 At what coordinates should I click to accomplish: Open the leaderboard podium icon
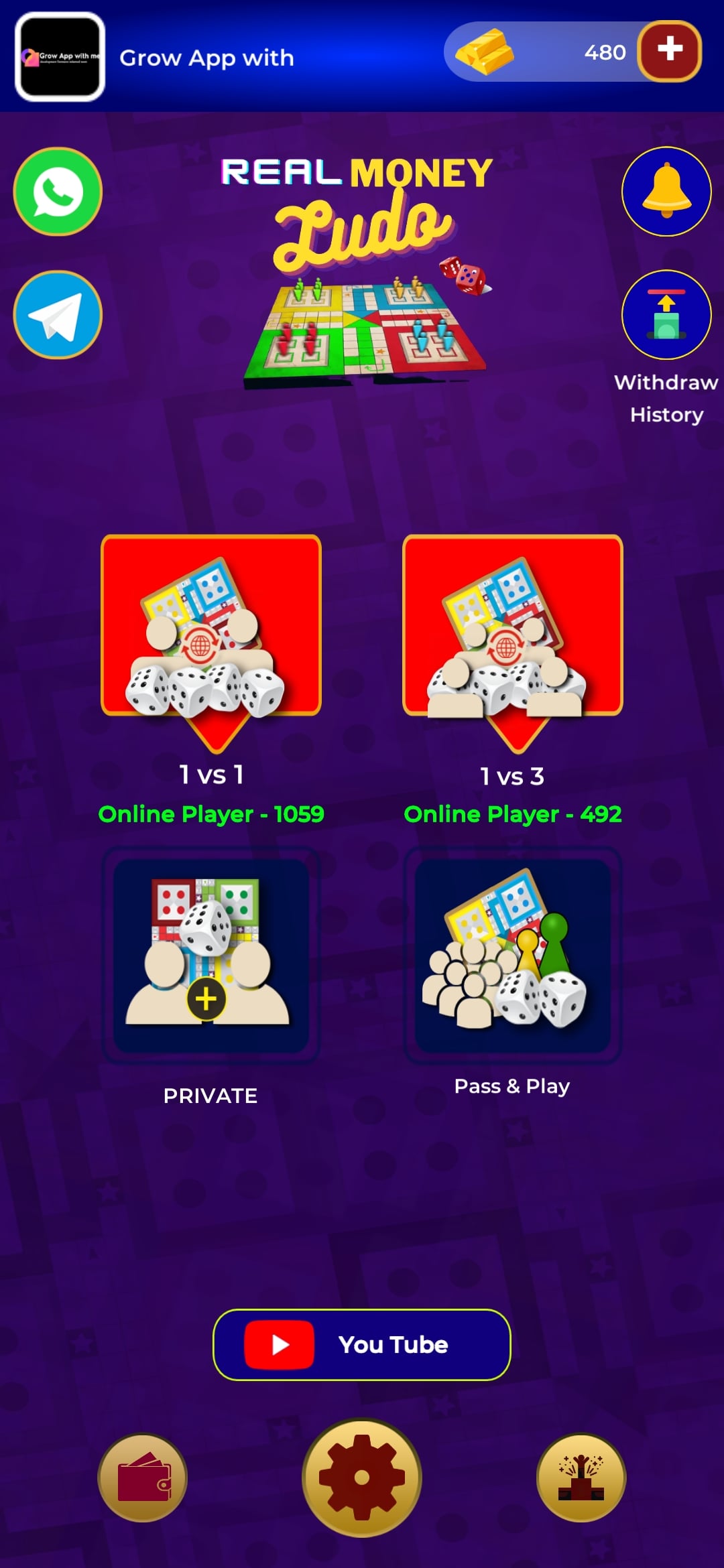(x=581, y=1478)
